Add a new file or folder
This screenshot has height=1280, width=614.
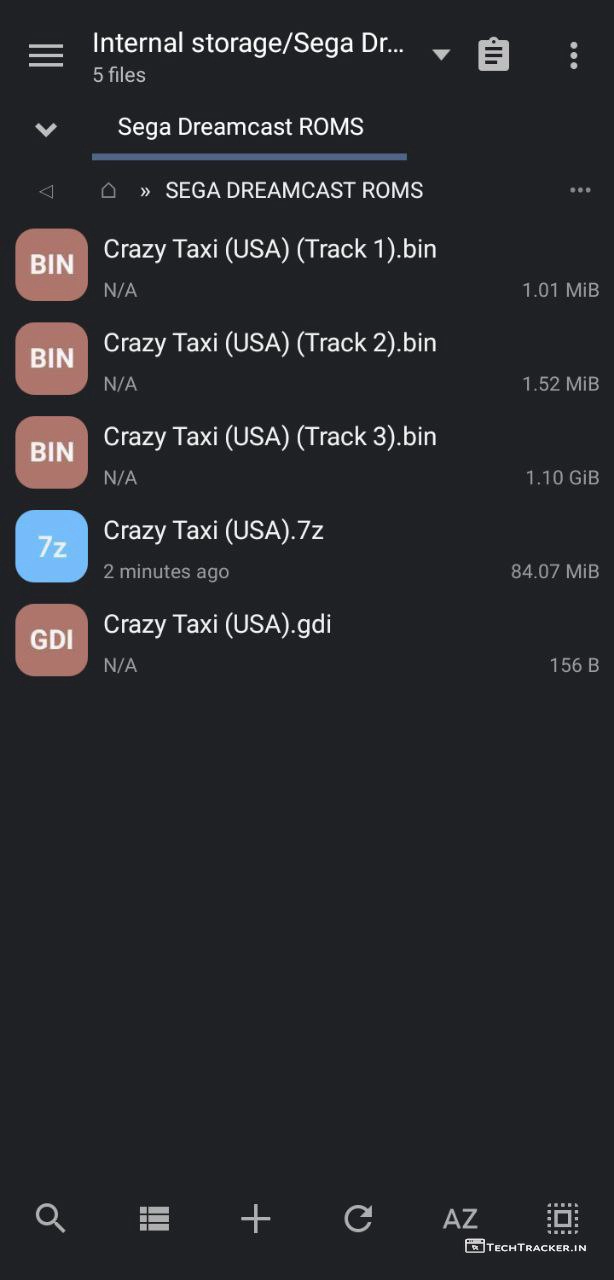point(256,1218)
